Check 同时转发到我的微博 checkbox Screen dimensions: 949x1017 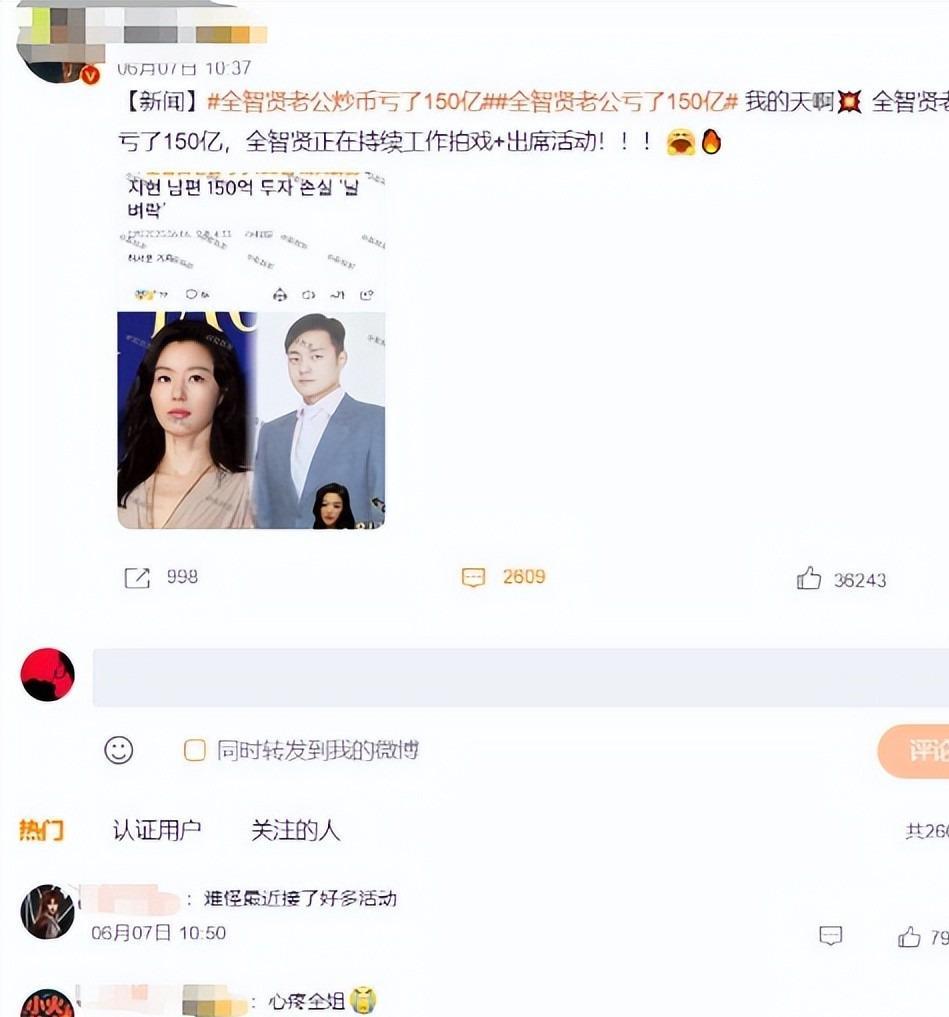coord(195,750)
